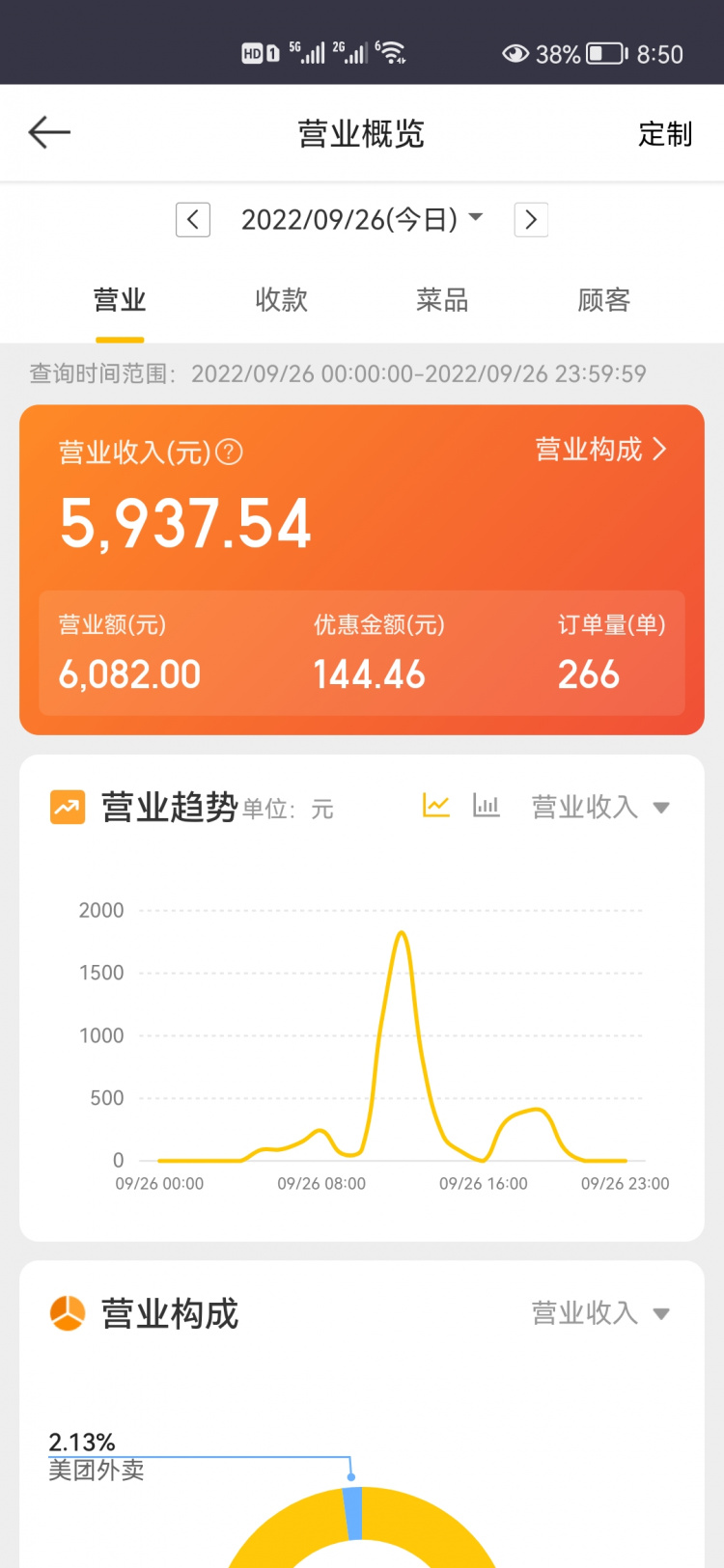Viewport: 724px width, 1568px height.
Task: Expand the 营业收入 dropdown in 营业趋势
Action: click(x=600, y=807)
